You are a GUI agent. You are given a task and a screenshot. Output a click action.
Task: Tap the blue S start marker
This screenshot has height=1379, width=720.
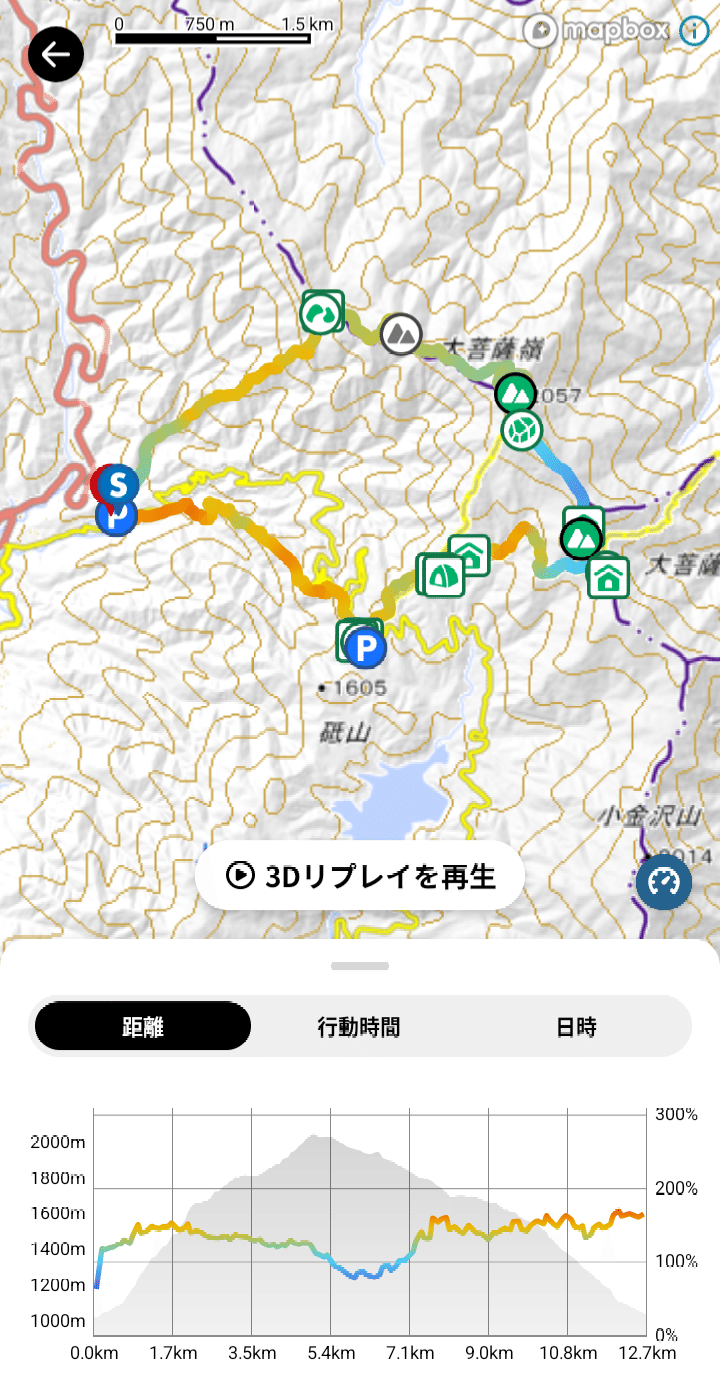[119, 484]
